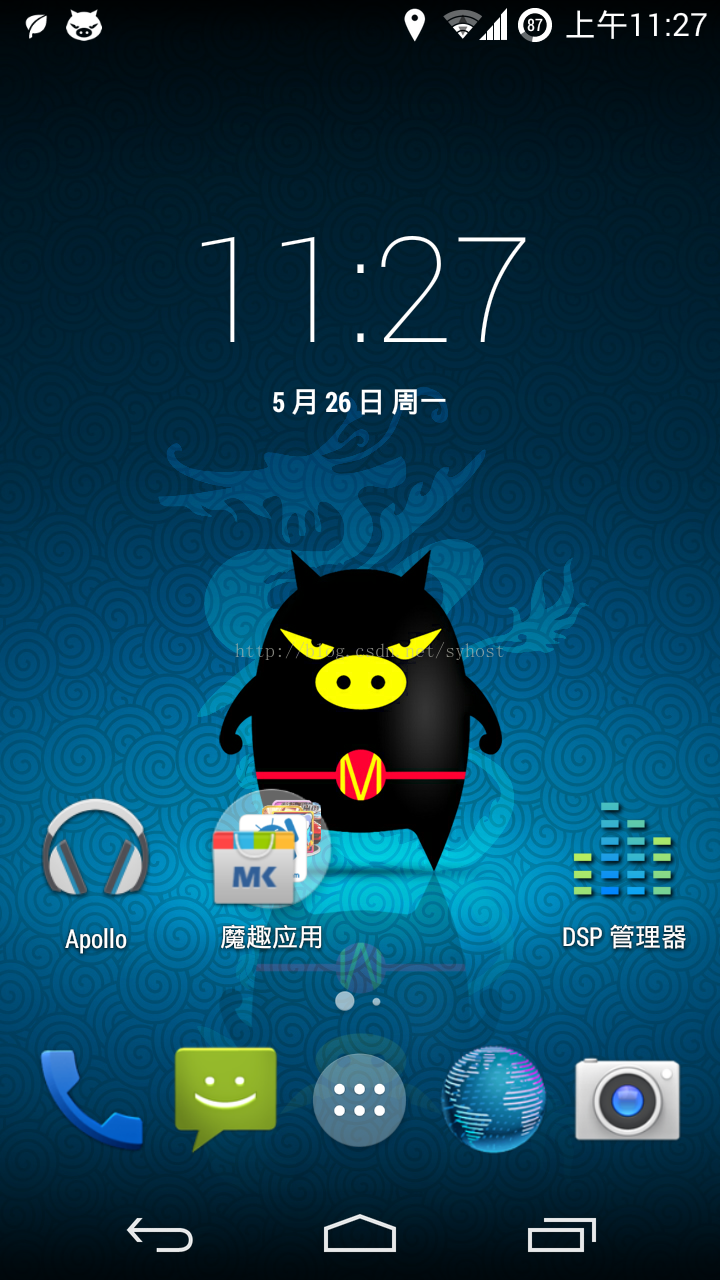Show recent apps
Screen dimensions: 720x1280
click(x=561, y=1236)
